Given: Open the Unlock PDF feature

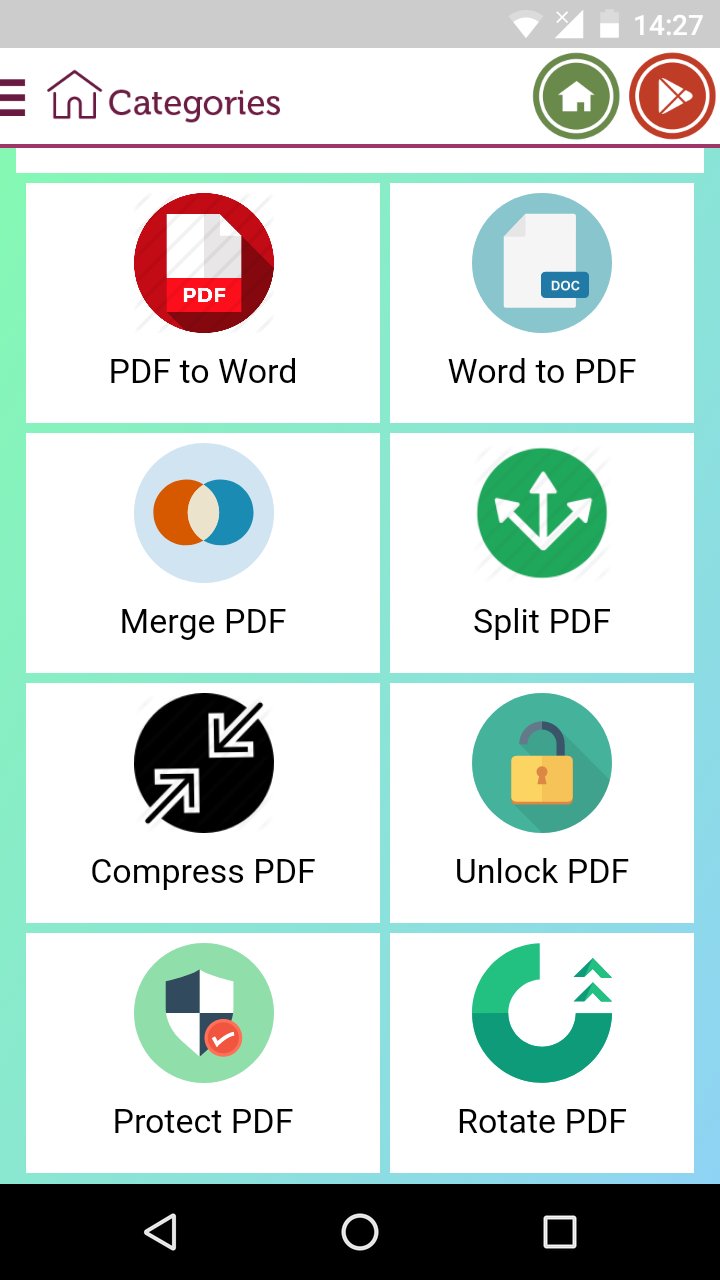Looking at the screenshot, I should click(x=541, y=762).
